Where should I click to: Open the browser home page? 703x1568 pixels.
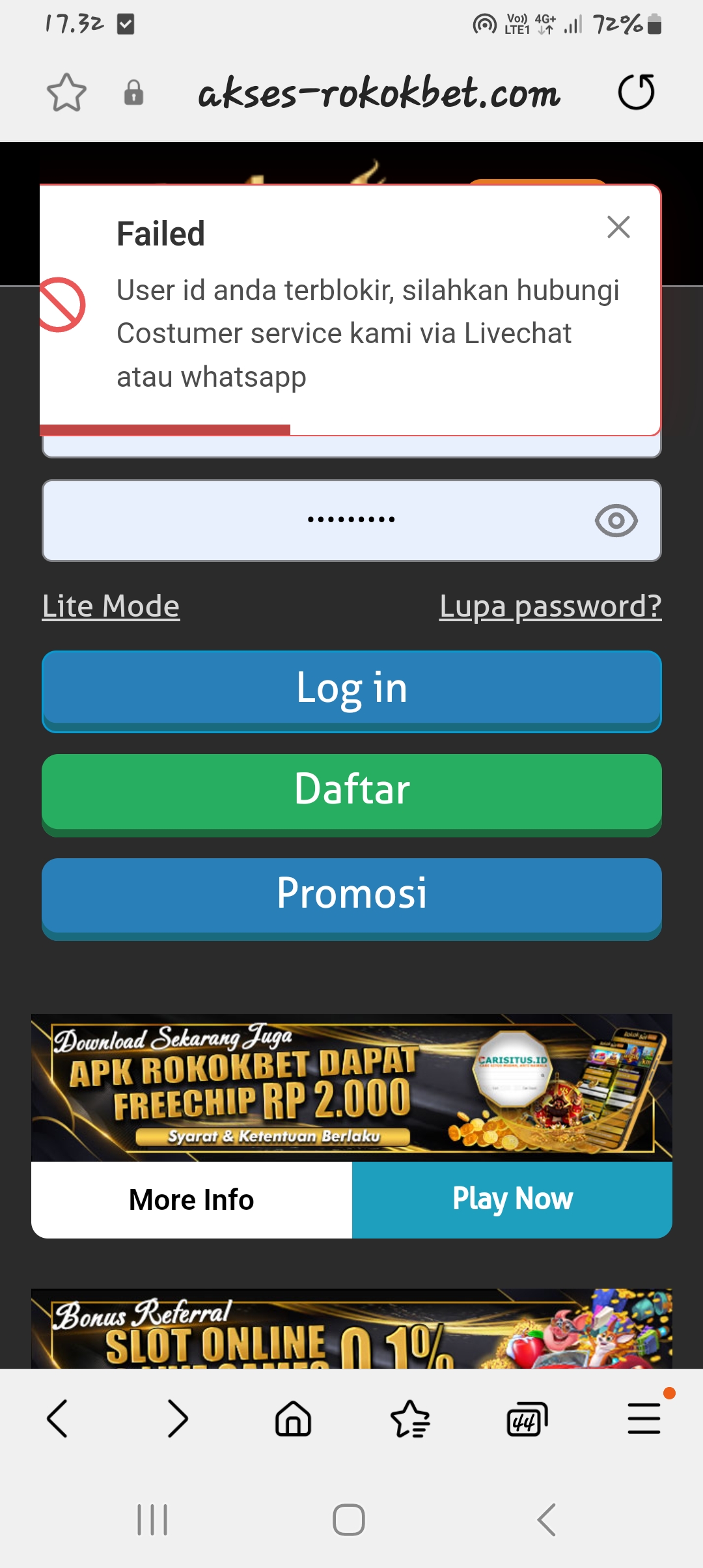pos(294,1418)
